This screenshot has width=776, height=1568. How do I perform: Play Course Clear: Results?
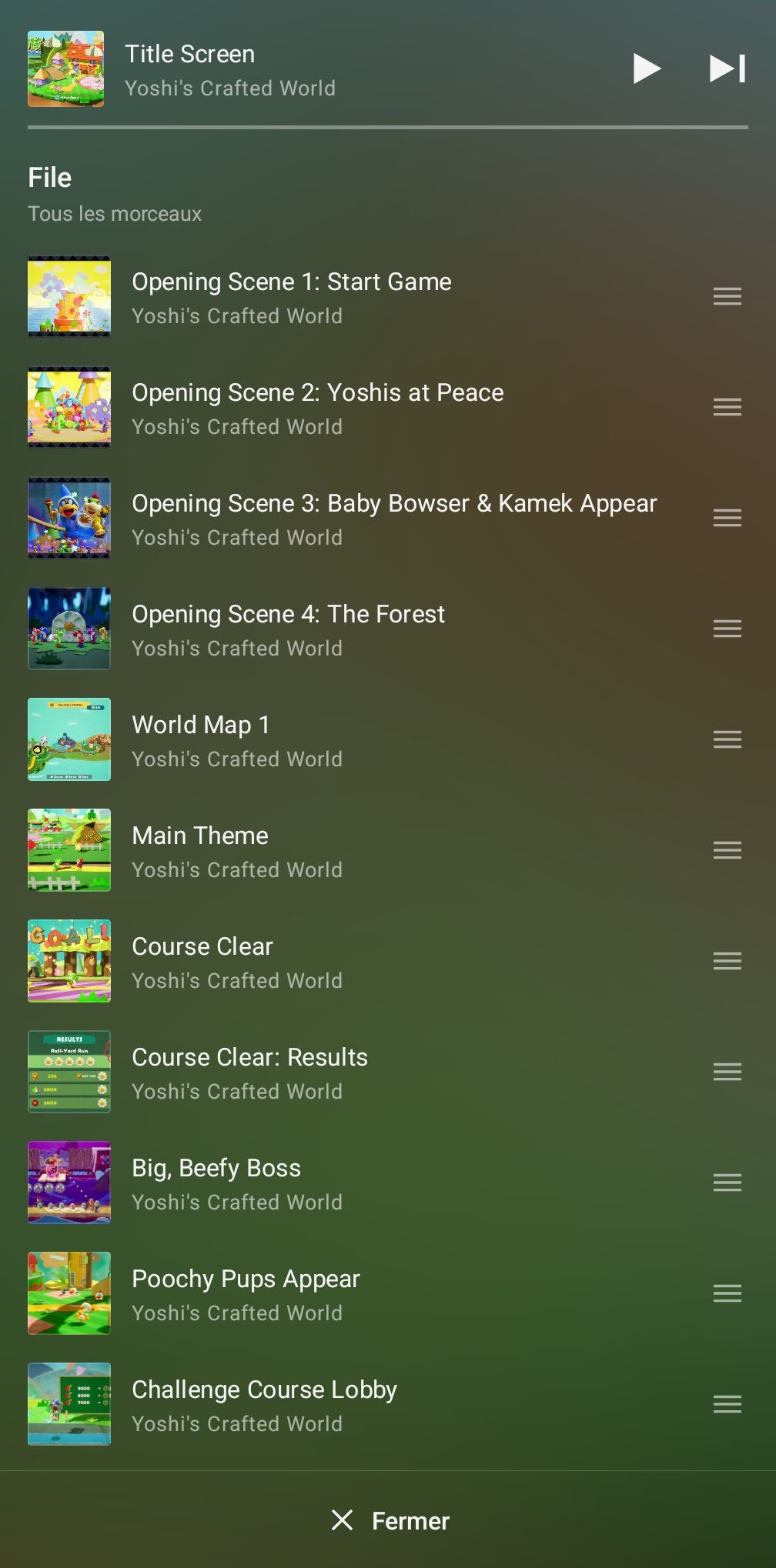click(249, 1073)
